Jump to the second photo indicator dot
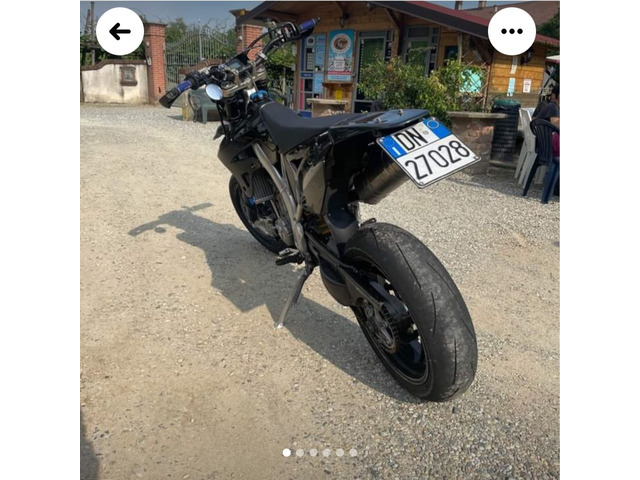This screenshot has width=640, height=480. (300, 453)
